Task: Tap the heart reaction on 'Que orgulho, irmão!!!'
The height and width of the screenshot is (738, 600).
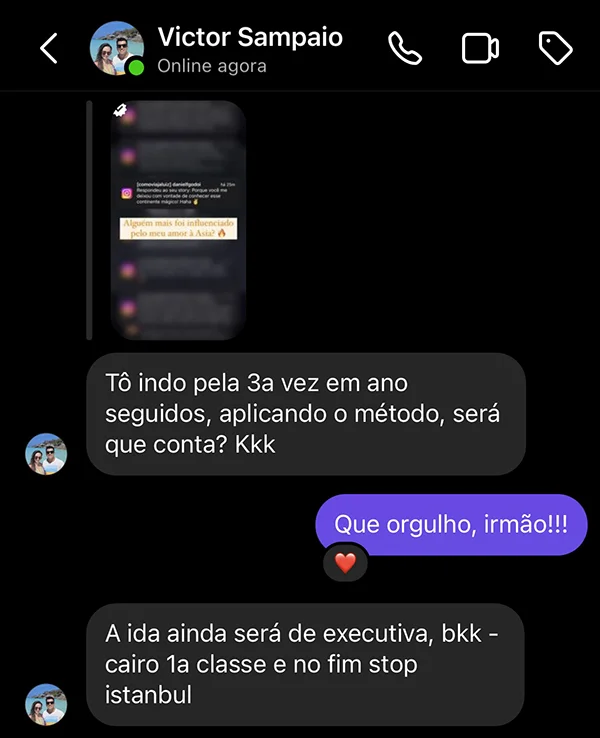Action: click(345, 563)
